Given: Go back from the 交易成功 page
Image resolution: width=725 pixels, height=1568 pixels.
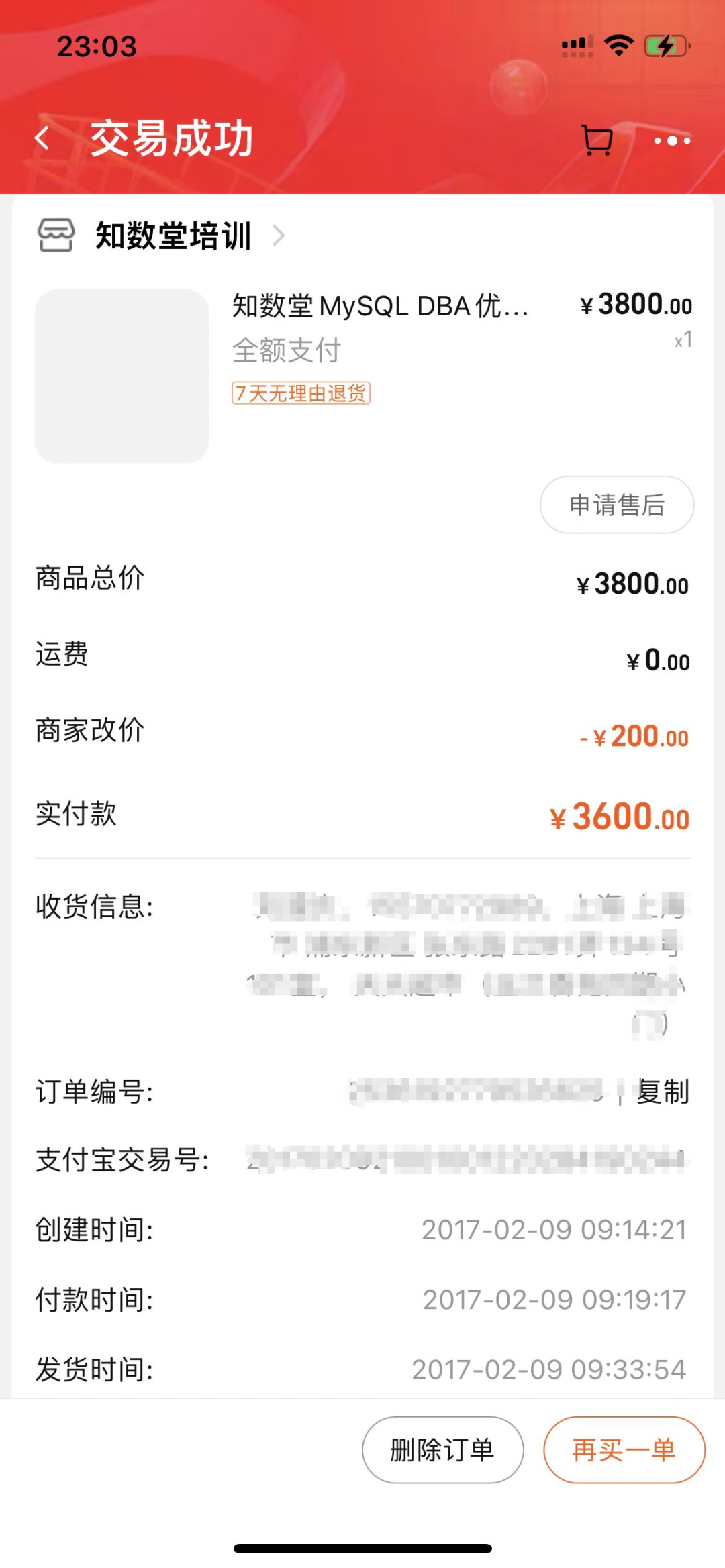Looking at the screenshot, I should pos(42,139).
